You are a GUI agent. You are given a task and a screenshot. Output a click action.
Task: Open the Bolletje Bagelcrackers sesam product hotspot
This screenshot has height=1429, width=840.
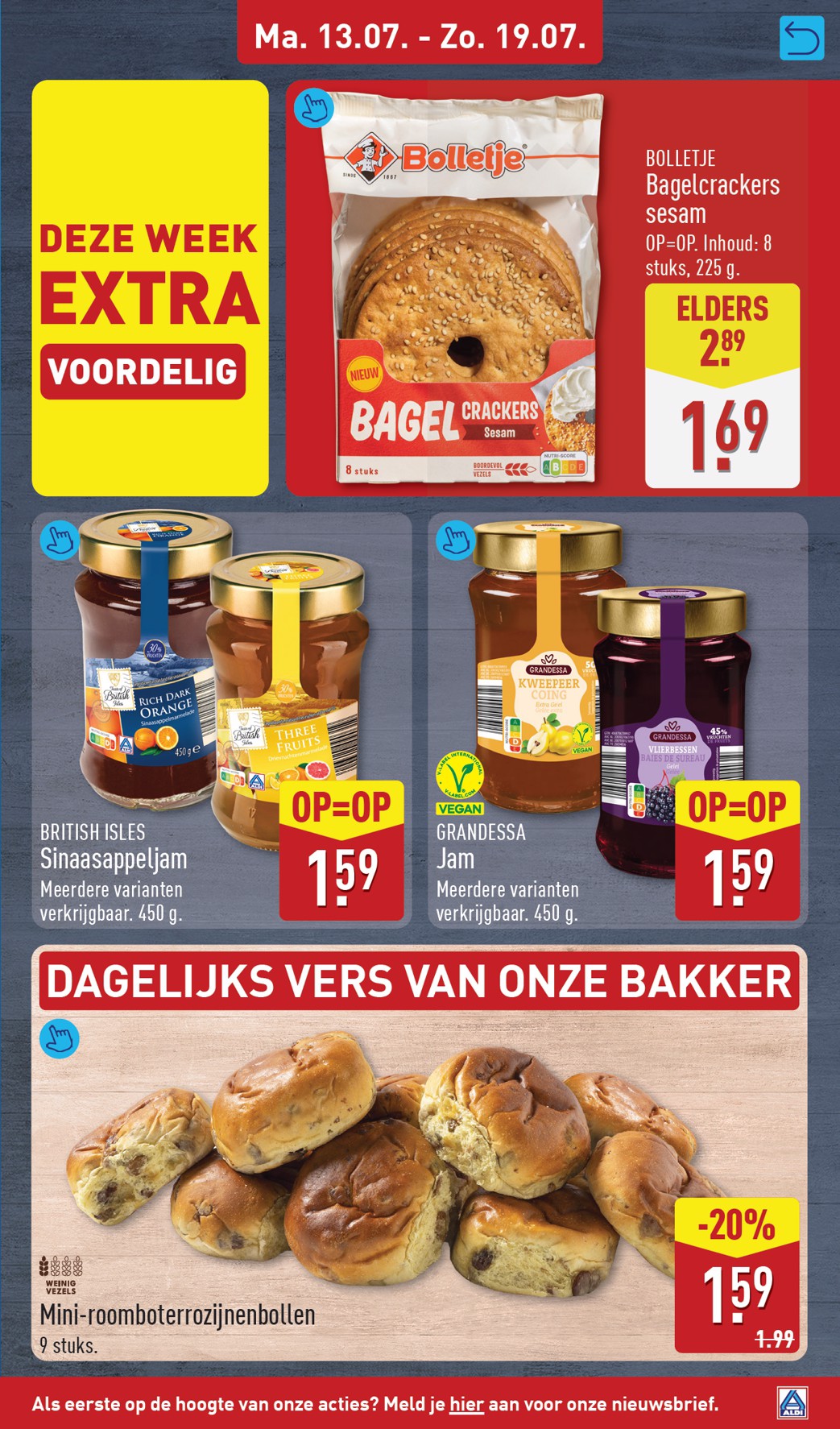(x=314, y=108)
